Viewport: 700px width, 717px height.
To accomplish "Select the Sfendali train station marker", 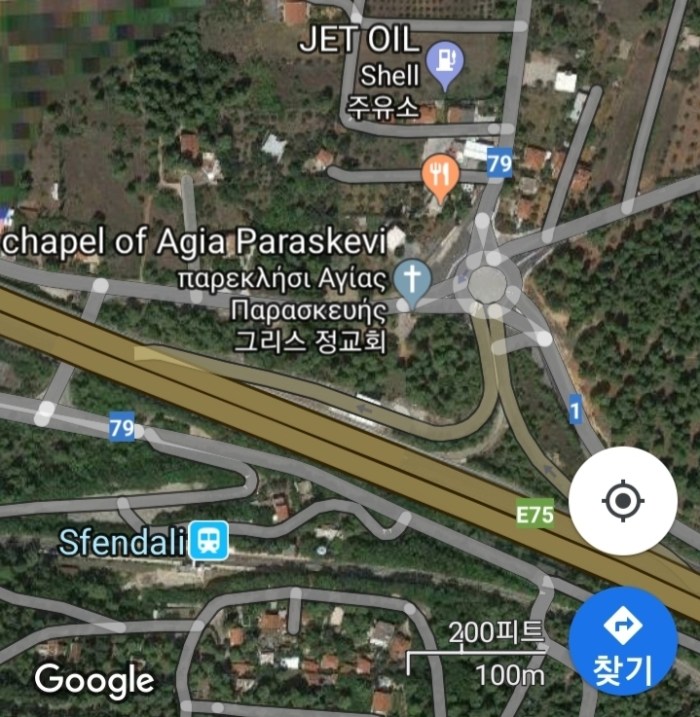I will point(211,541).
